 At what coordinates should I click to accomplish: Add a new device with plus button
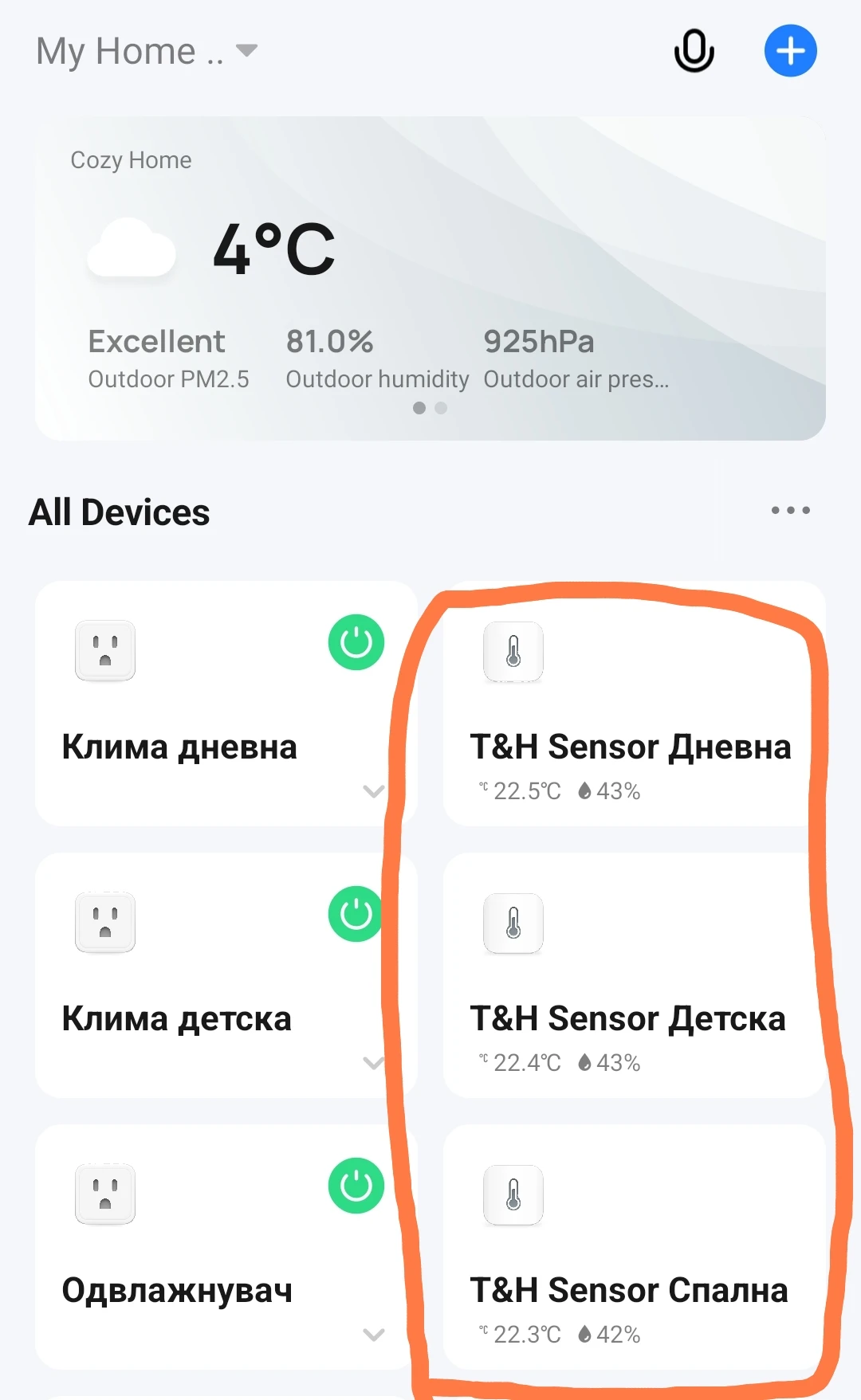click(790, 51)
